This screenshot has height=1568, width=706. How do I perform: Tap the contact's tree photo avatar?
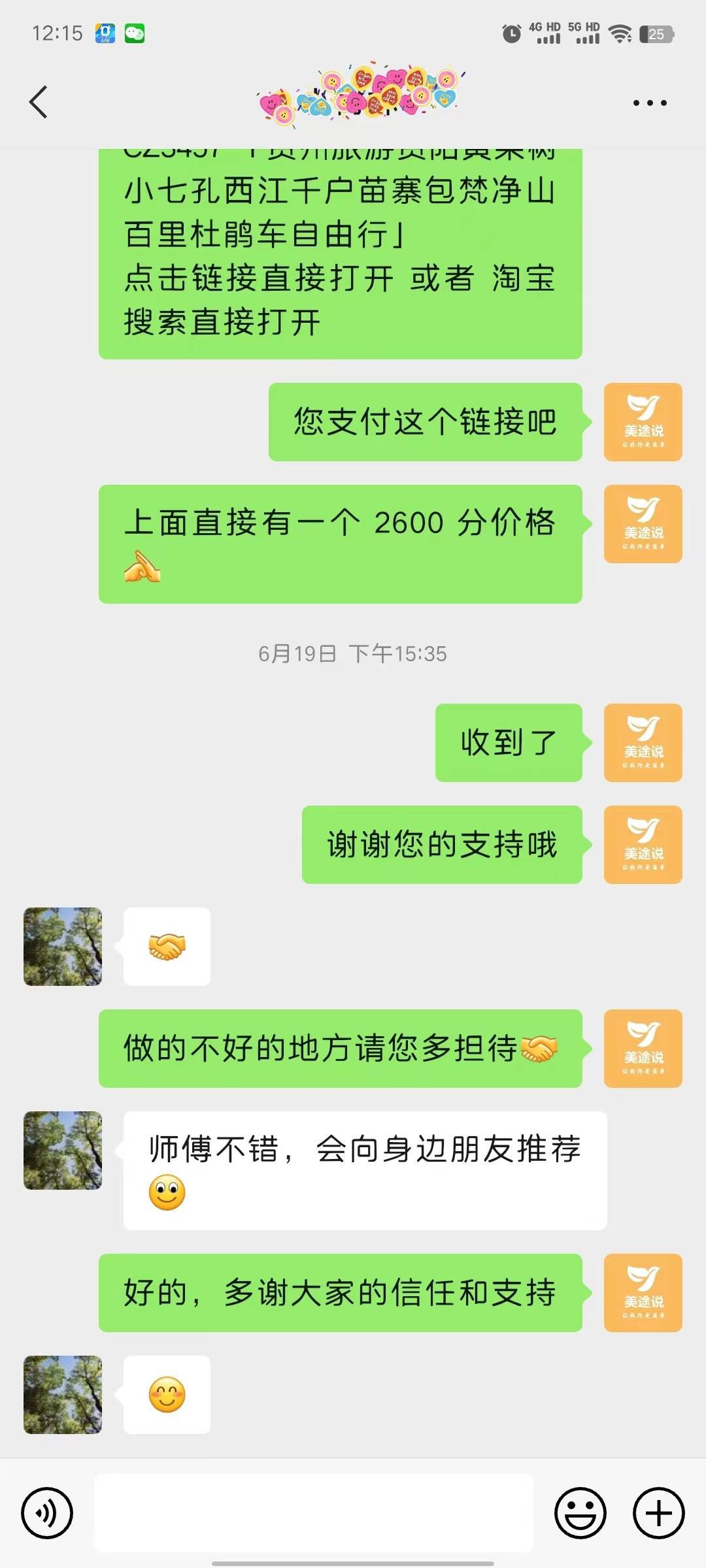[62, 947]
